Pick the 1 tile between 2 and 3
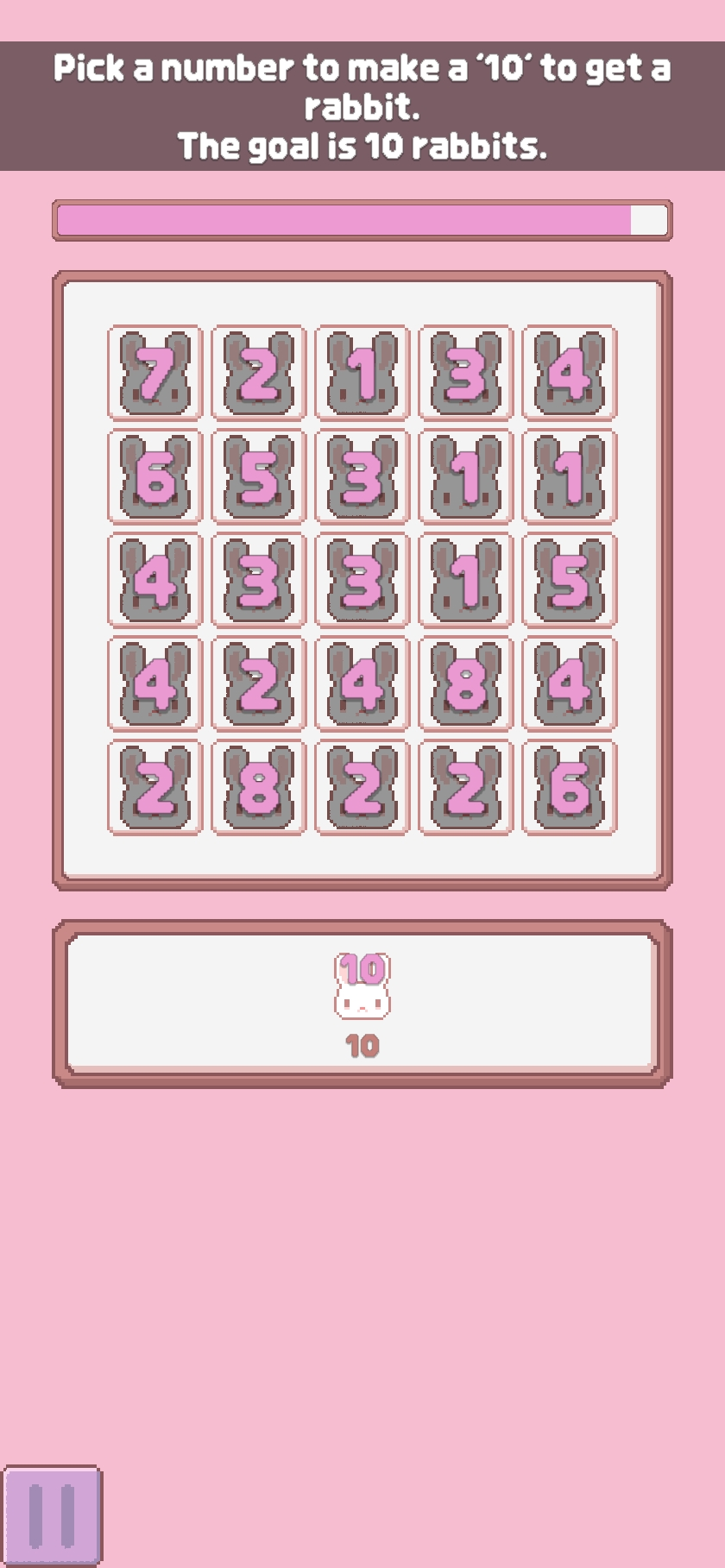The height and width of the screenshot is (1568, 725). 362,373
